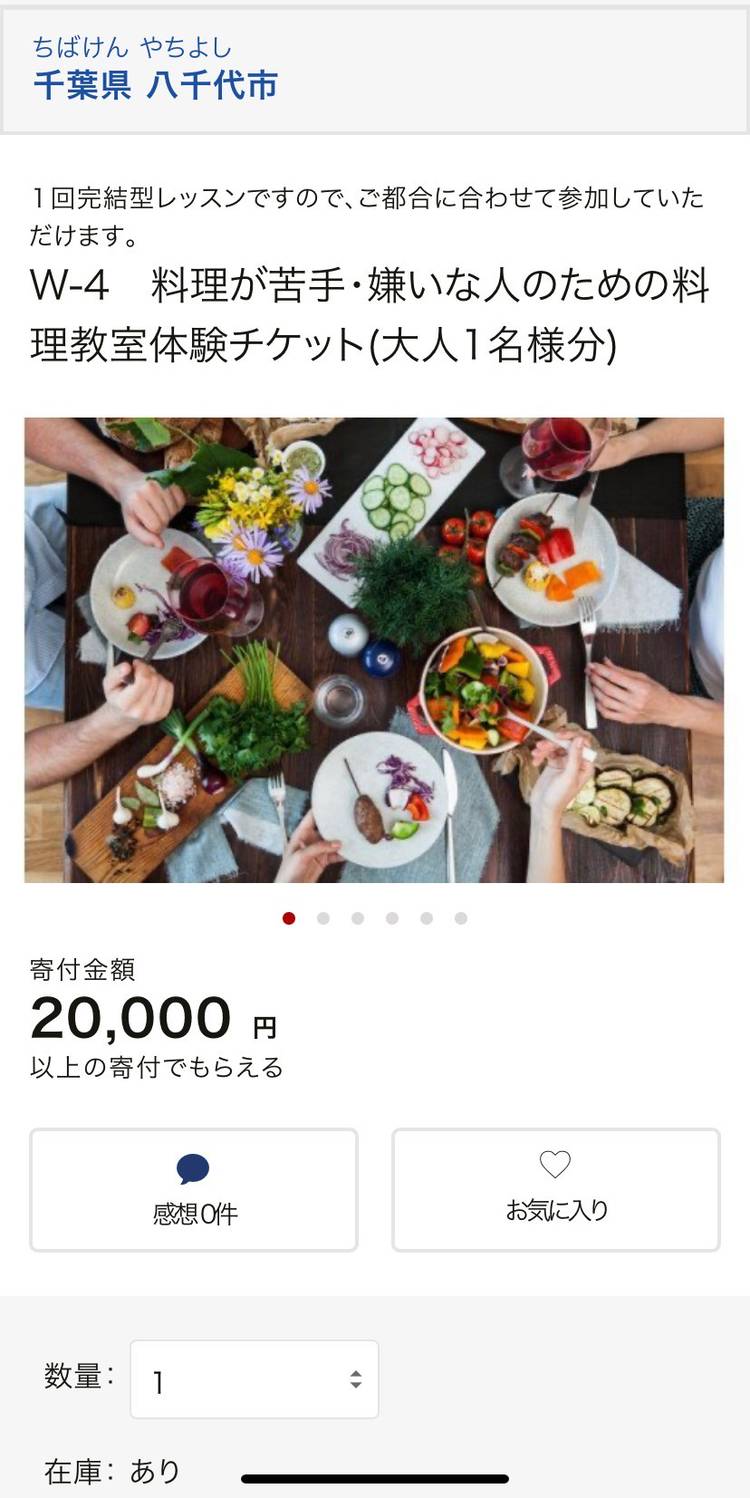Screen dimensions: 750x1498
Task: Add this item to お気に入り favorites
Action: [x=555, y=1190]
